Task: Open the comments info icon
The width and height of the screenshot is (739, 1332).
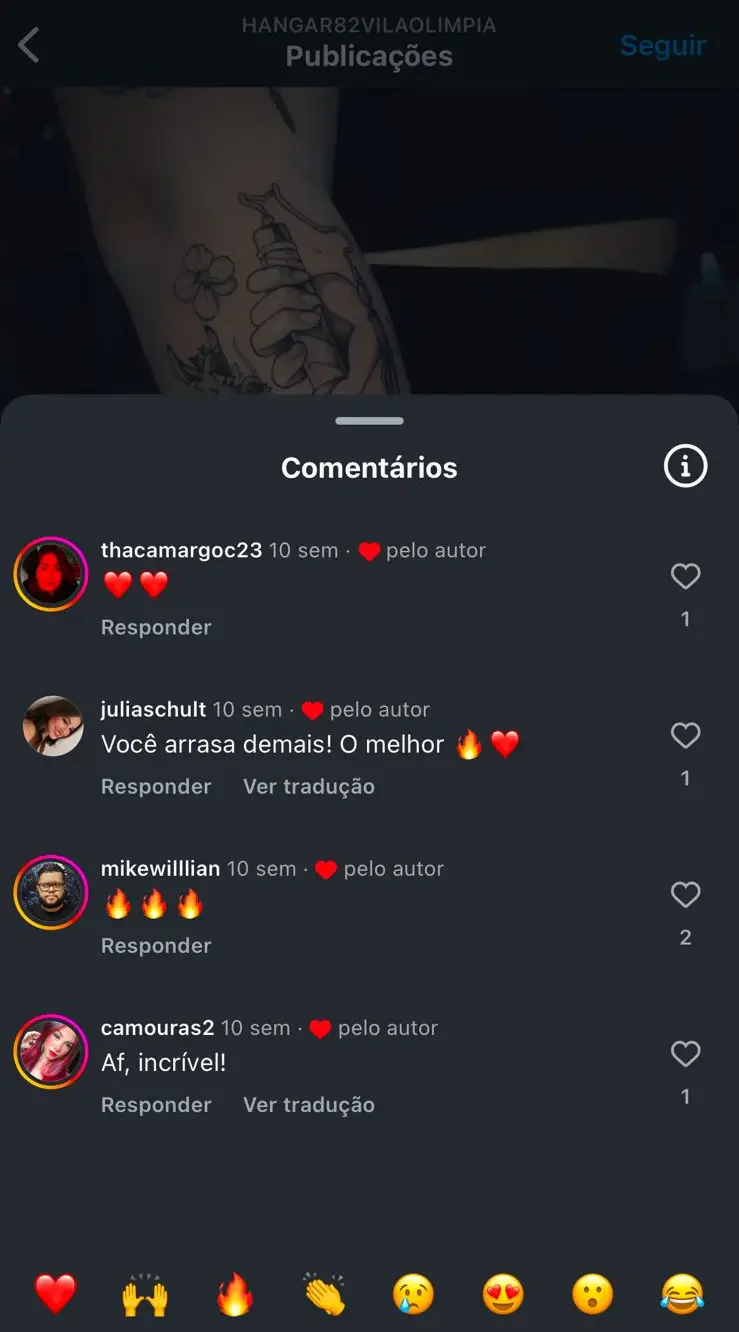Action: [685, 466]
